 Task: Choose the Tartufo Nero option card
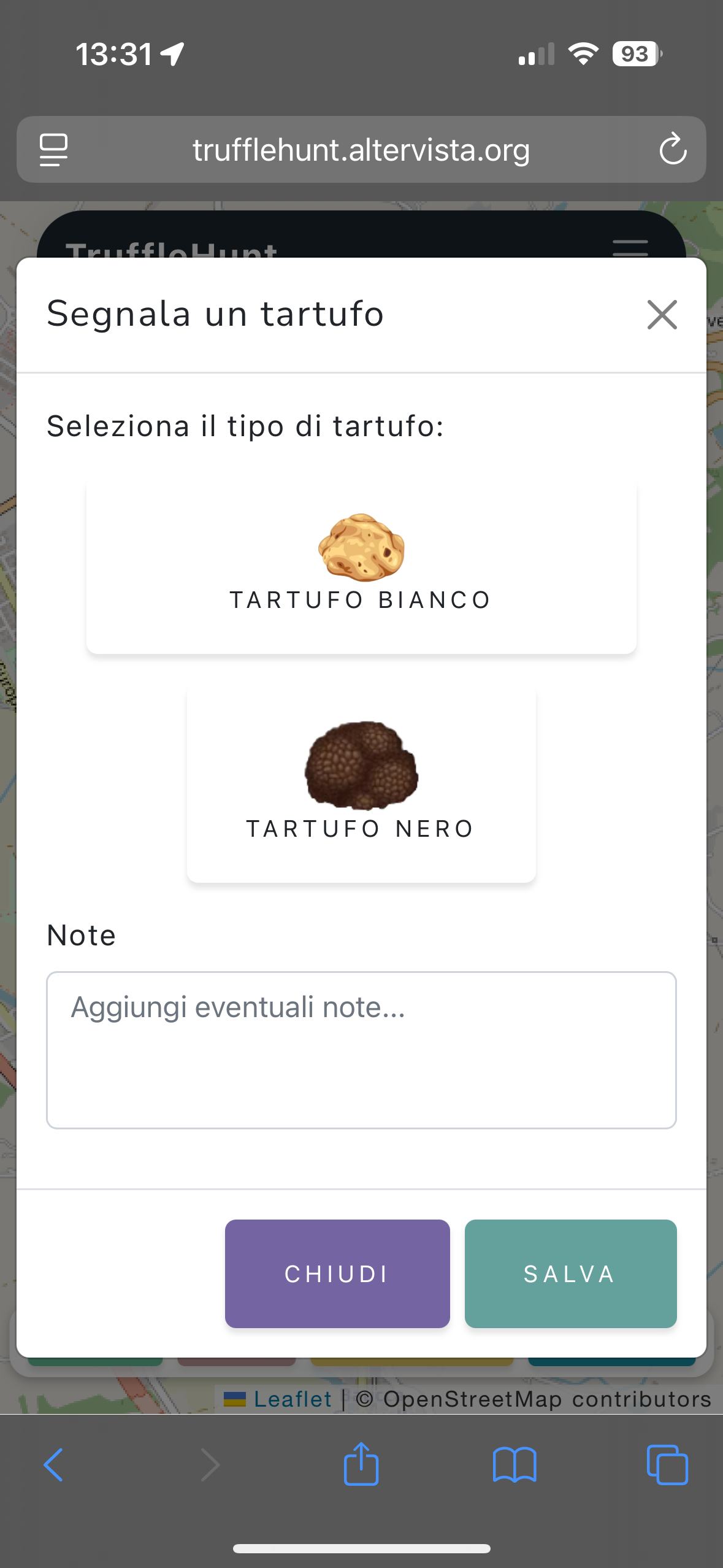tap(361, 786)
